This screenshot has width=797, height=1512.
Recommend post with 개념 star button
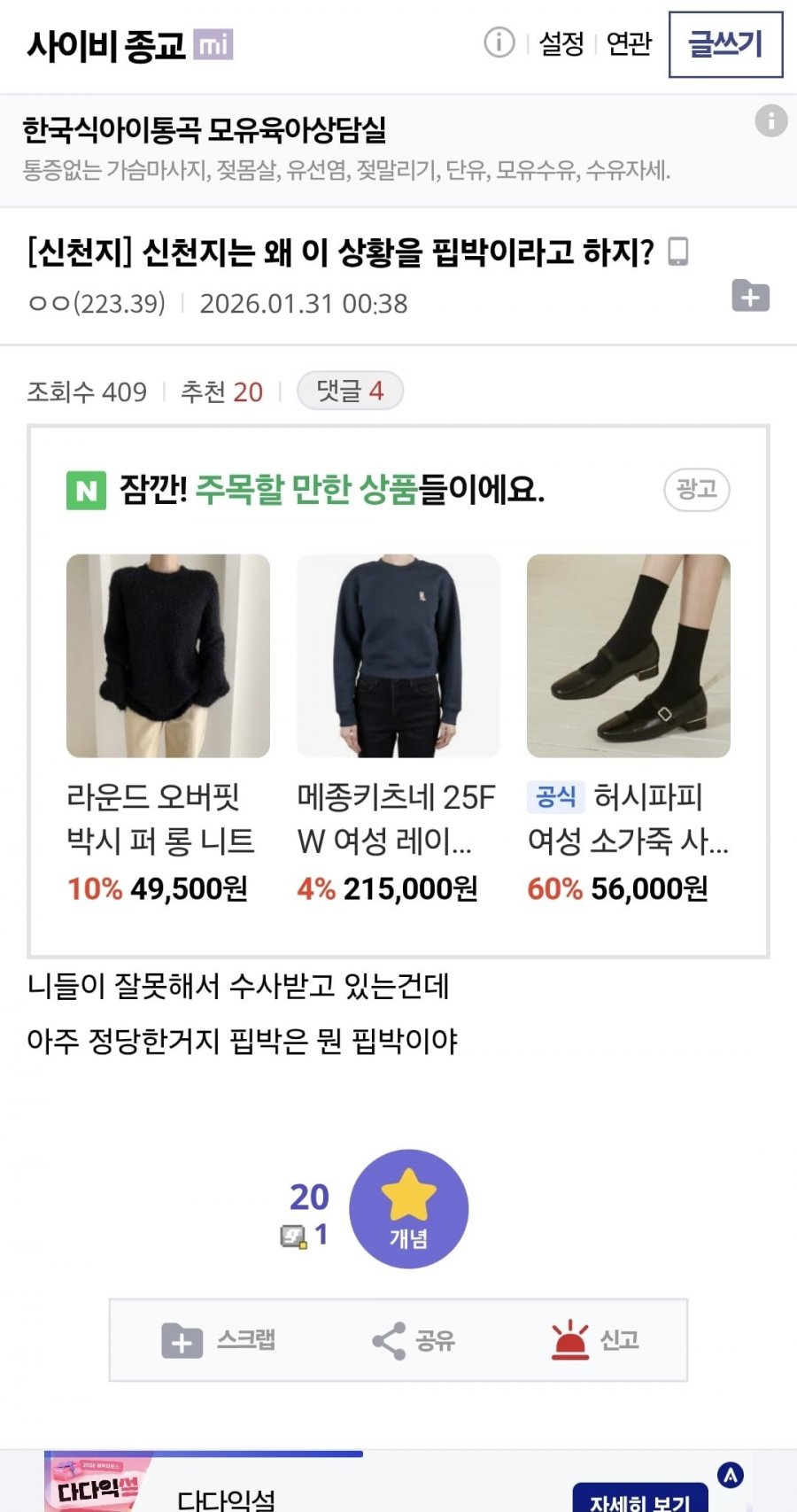click(408, 1208)
